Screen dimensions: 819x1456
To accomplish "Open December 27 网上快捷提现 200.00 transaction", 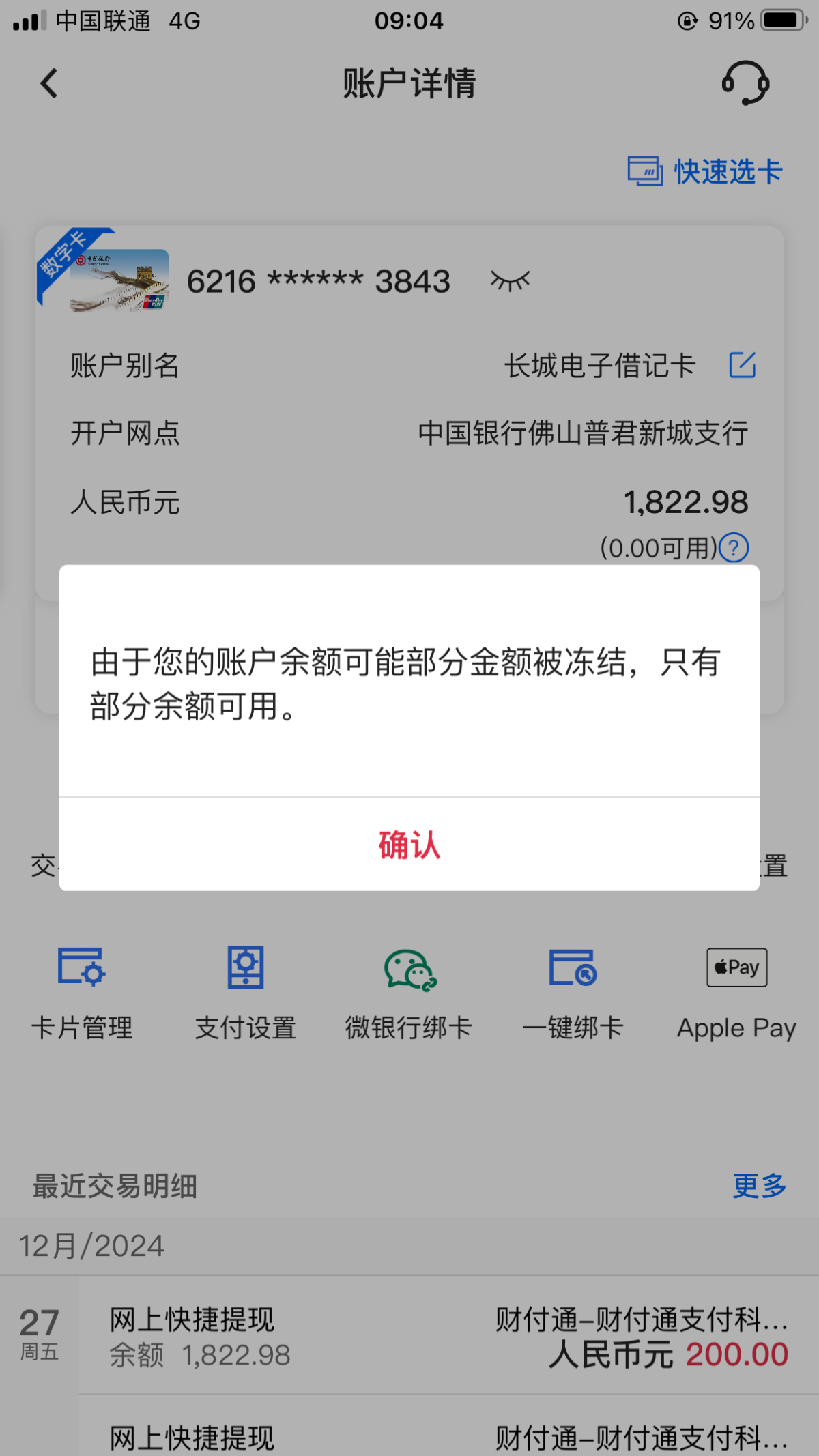I will (448, 1336).
